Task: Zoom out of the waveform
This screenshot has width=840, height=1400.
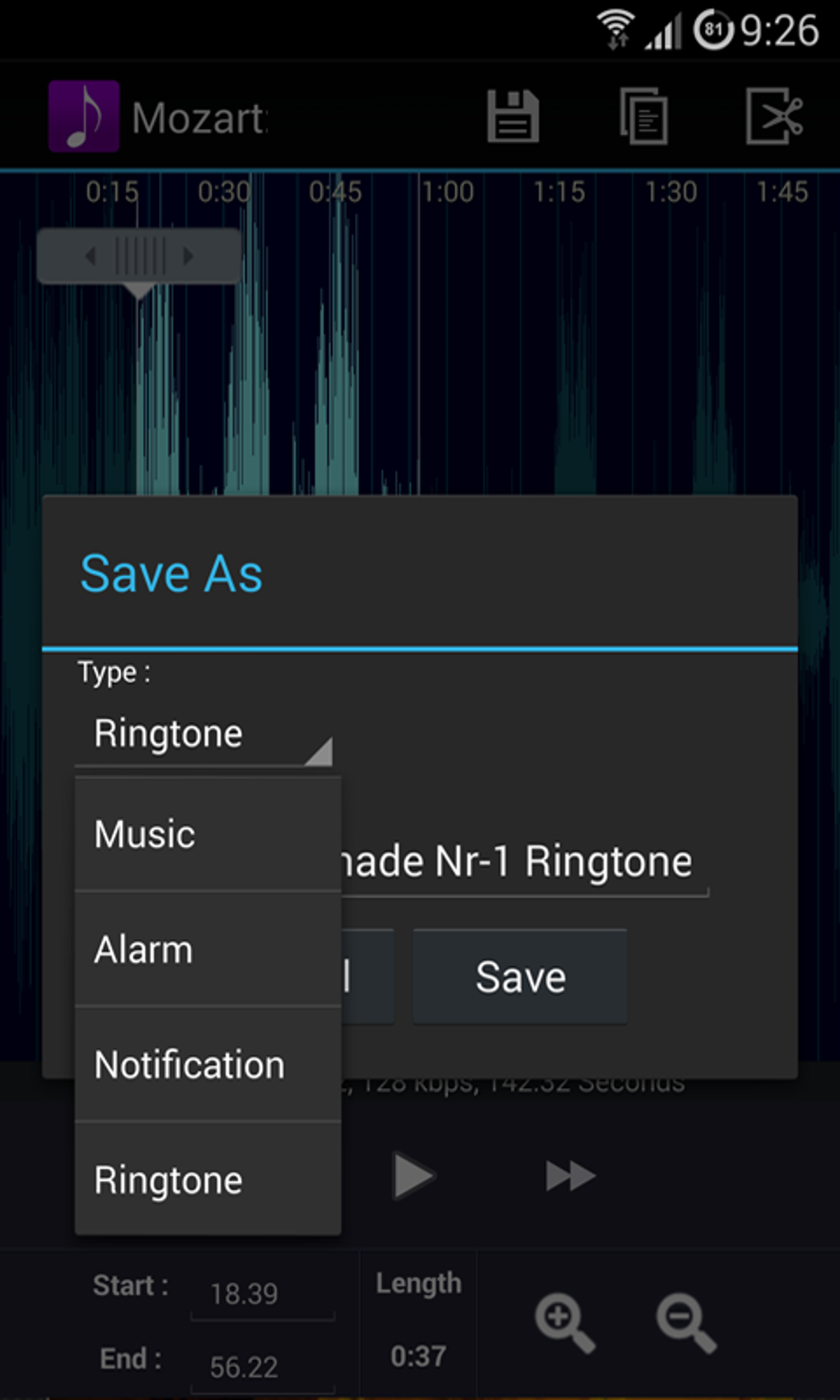Action: point(687,1323)
